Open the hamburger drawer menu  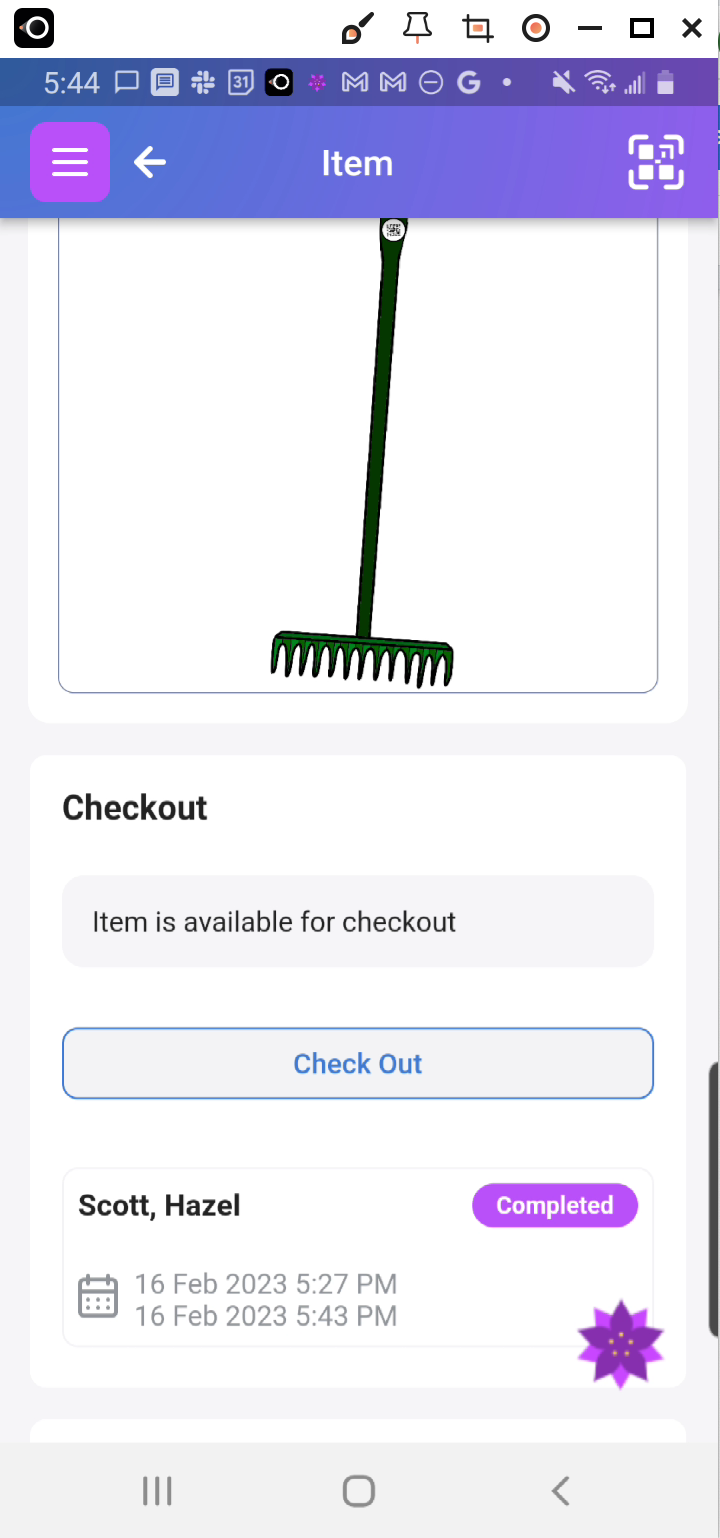click(70, 162)
